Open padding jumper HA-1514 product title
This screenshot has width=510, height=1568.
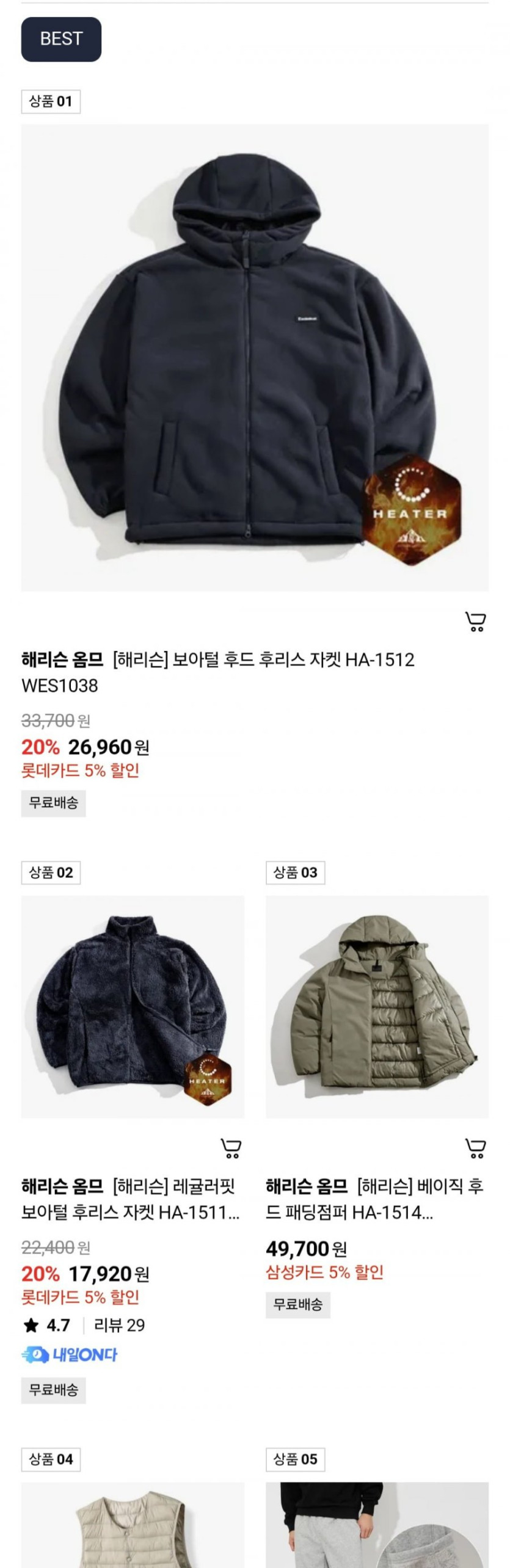pos(375,1199)
